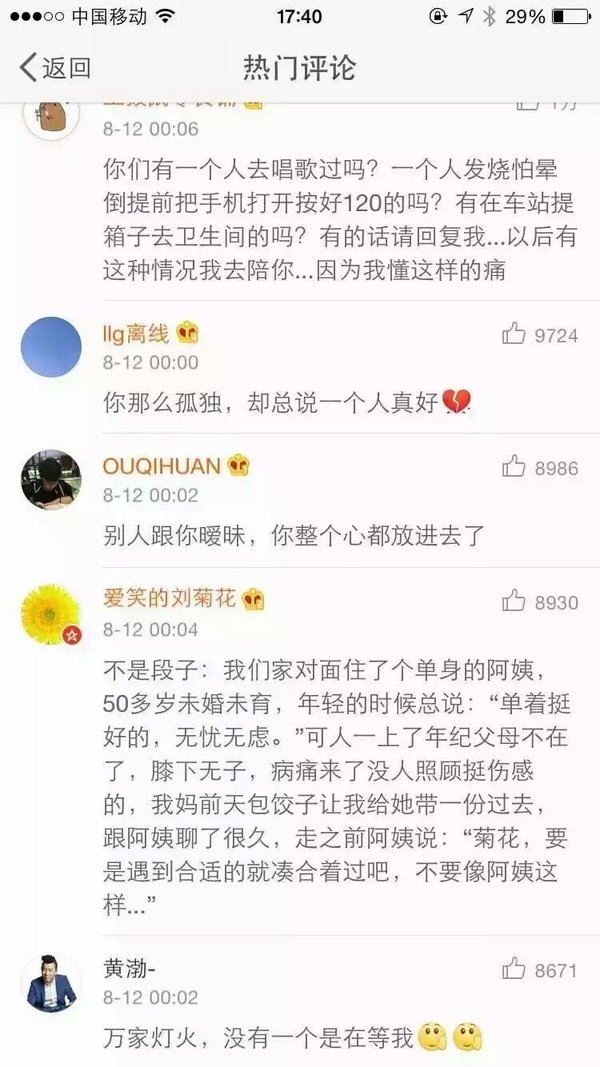
Task: Open OUQIHUAN's profile avatar
Action: pyautogui.click(x=51, y=480)
